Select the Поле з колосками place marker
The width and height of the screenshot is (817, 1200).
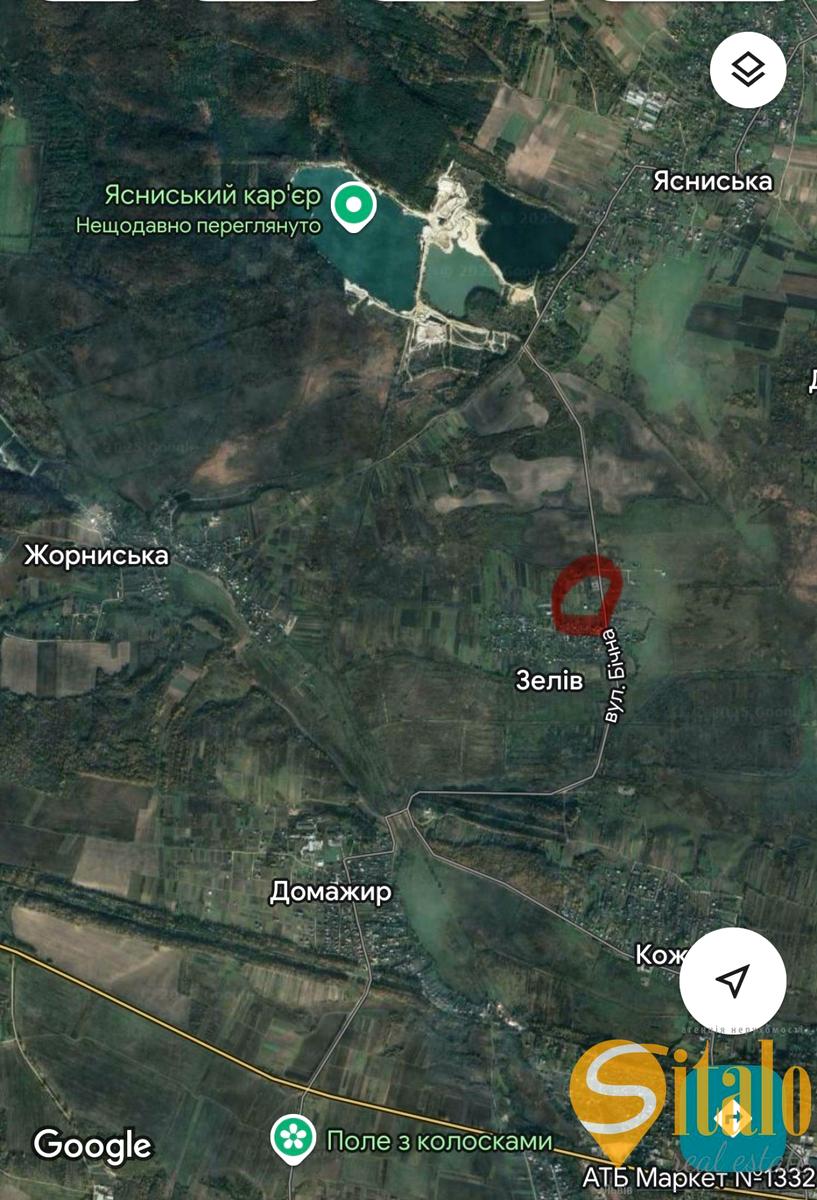[x=293, y=1137]
